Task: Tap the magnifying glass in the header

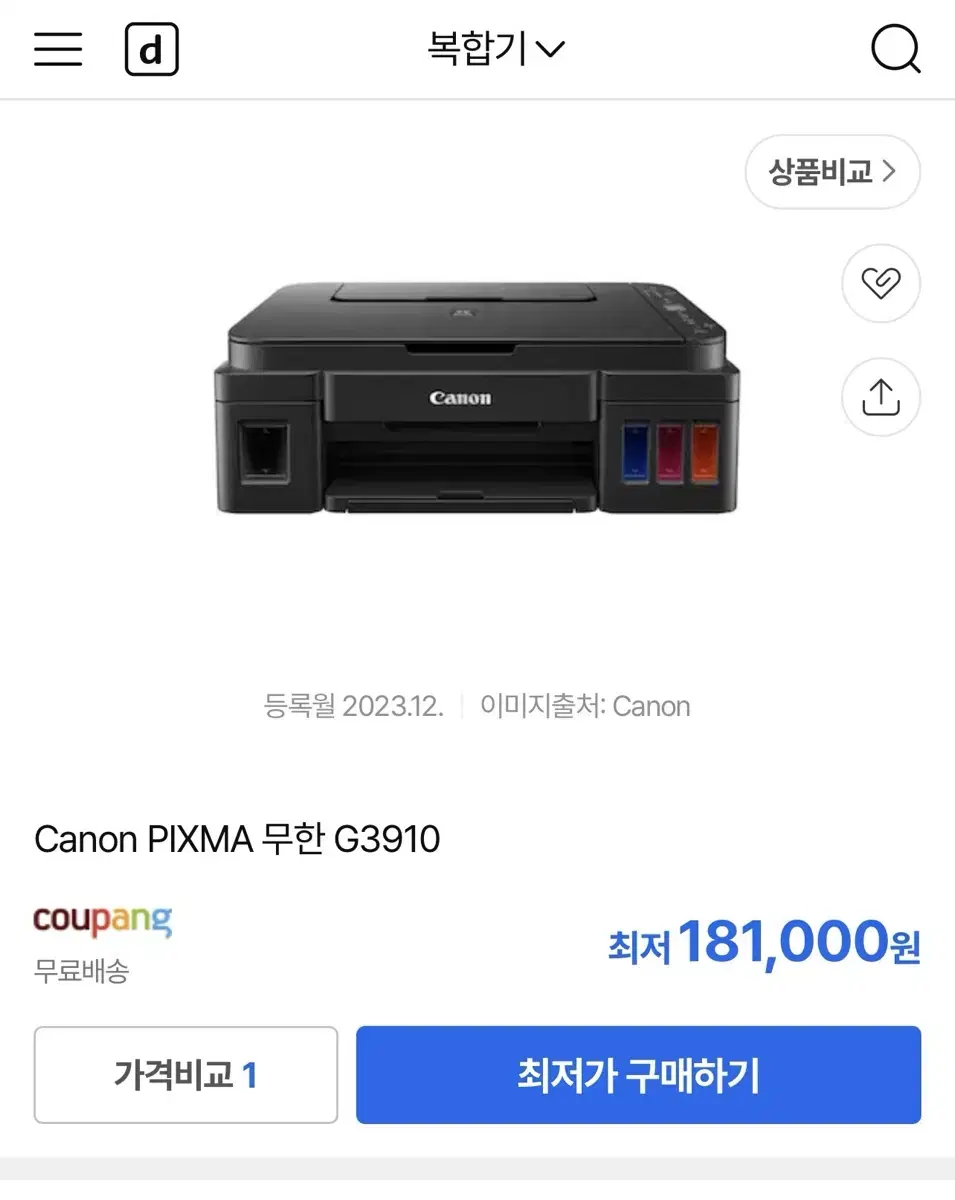Action: coord(895,49)
